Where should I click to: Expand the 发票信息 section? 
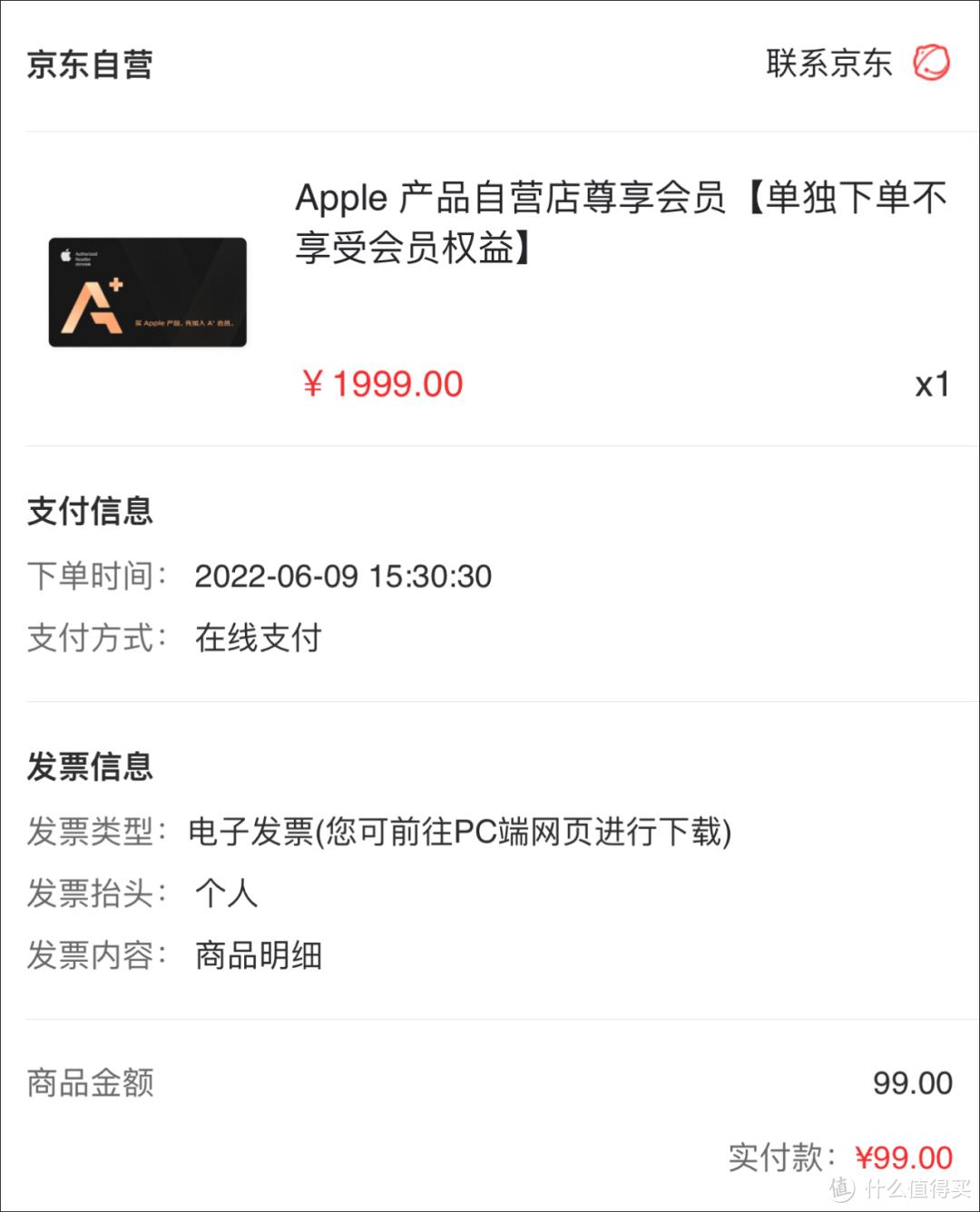(91, 767)
